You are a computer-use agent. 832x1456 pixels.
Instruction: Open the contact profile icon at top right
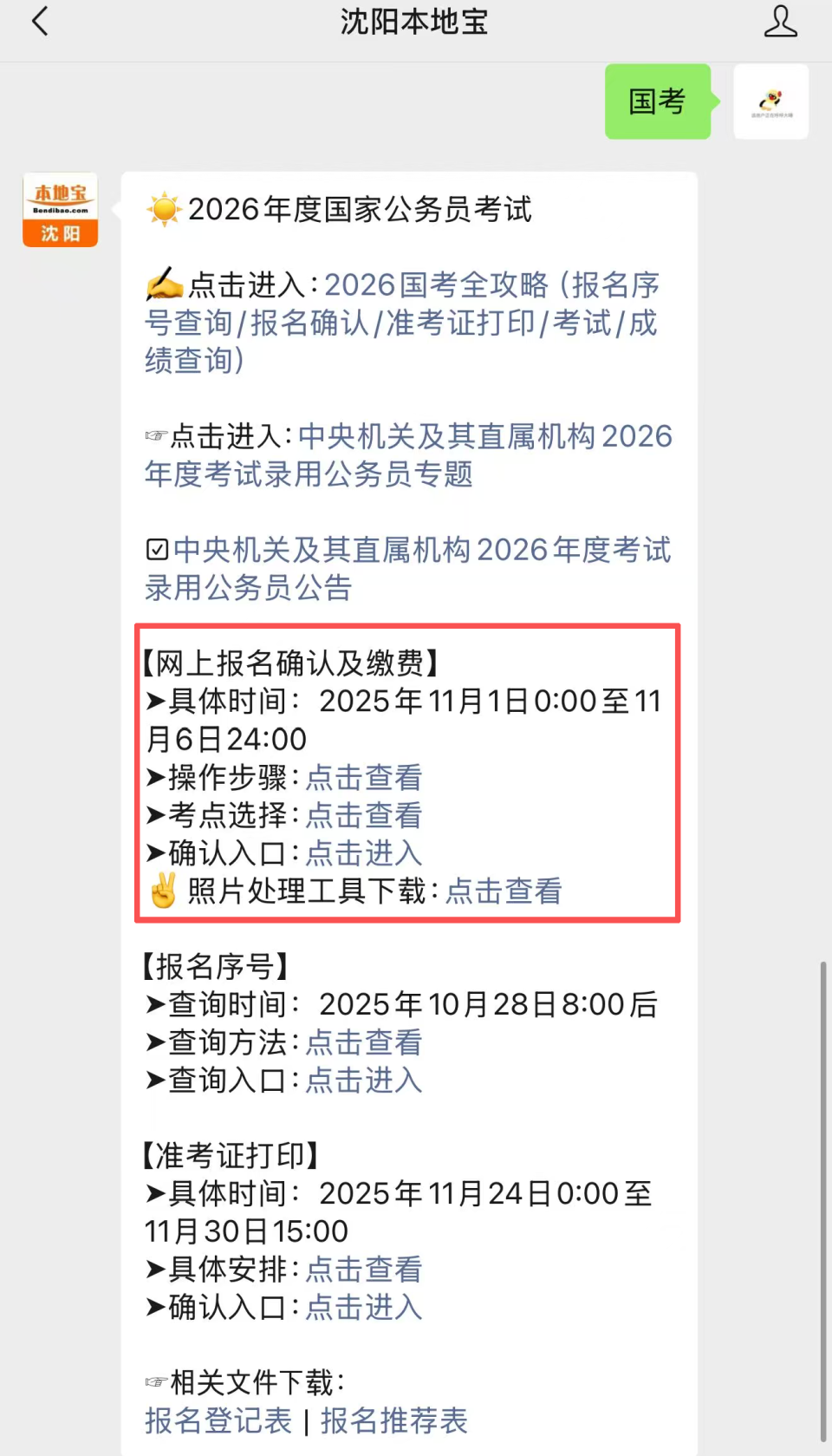781,22
